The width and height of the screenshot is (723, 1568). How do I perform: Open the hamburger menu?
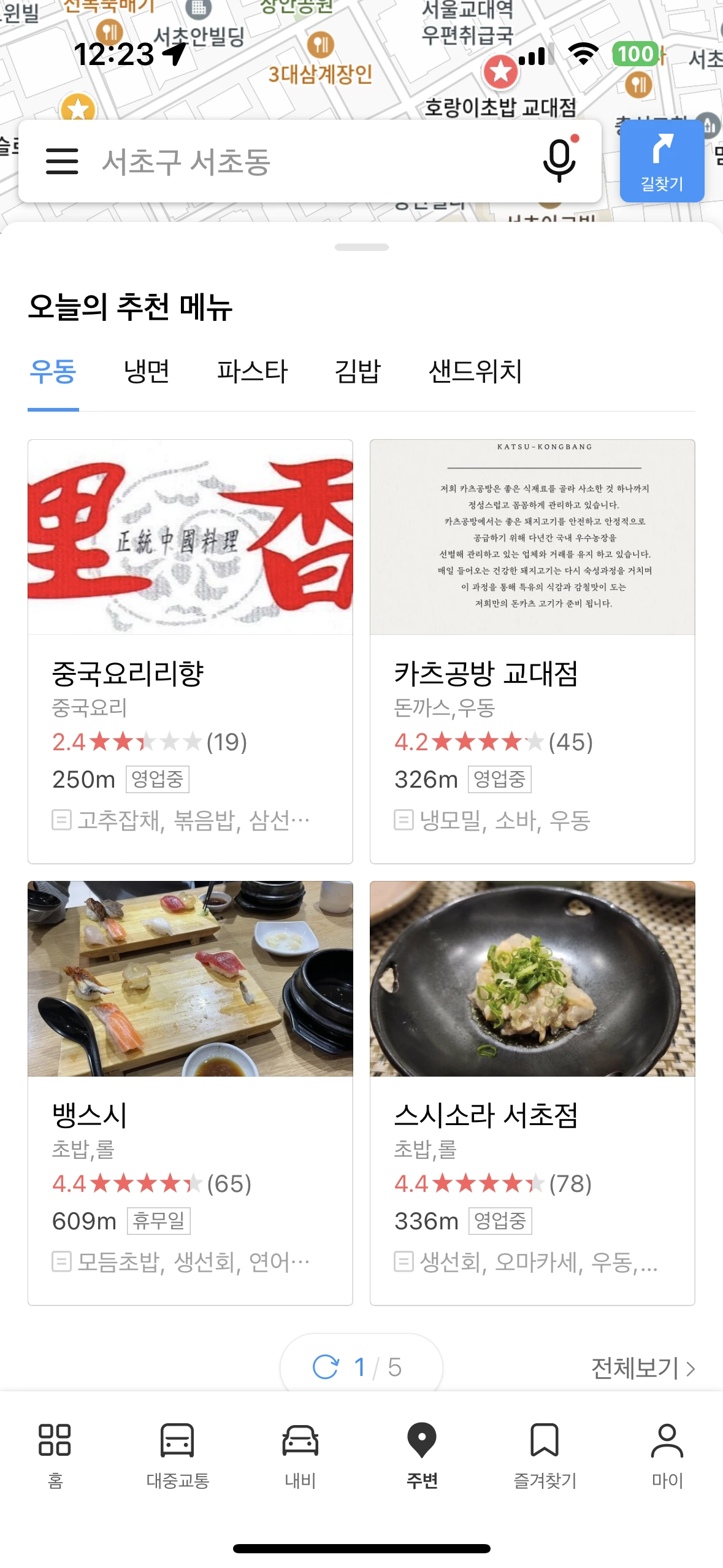tap(62, 161)
